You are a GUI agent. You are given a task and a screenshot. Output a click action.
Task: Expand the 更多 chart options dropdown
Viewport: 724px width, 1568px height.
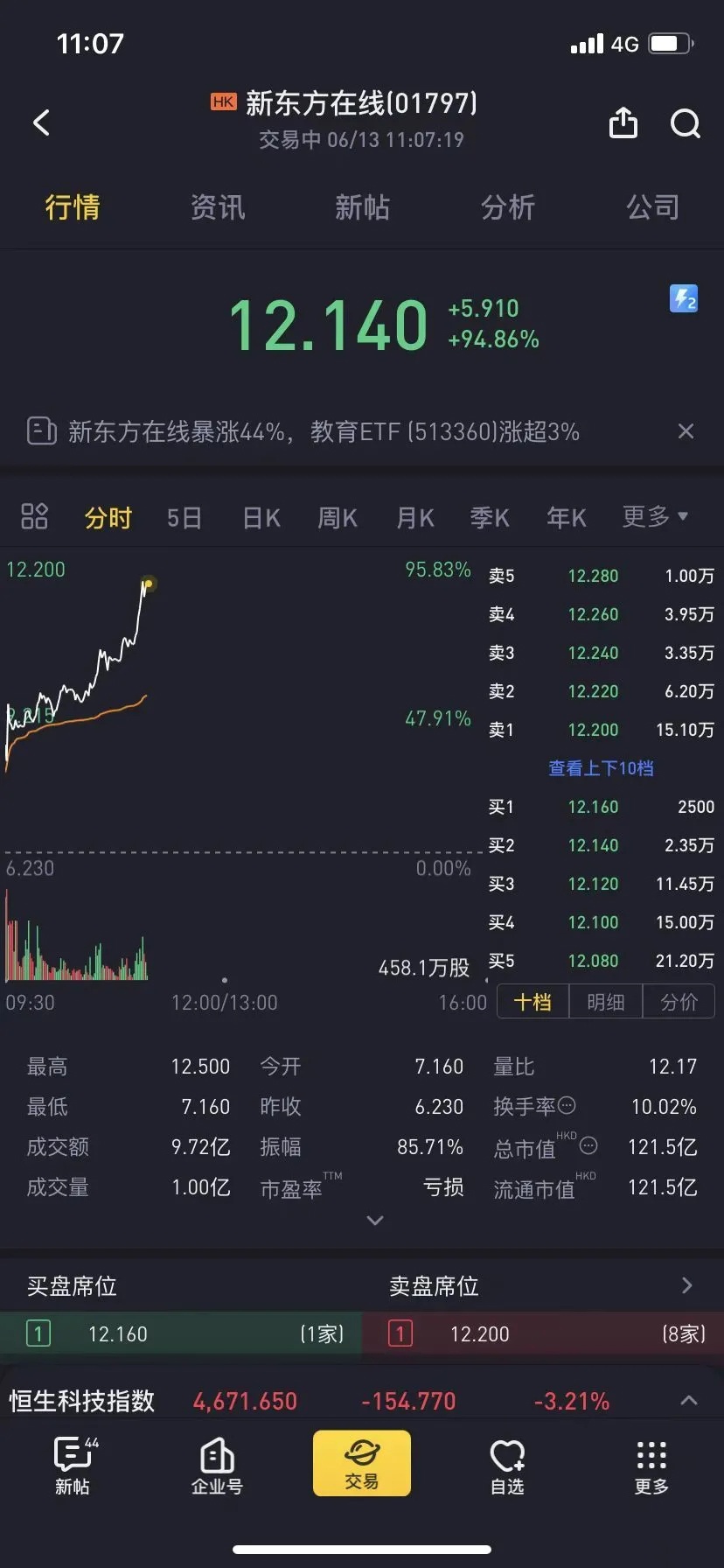655,516
